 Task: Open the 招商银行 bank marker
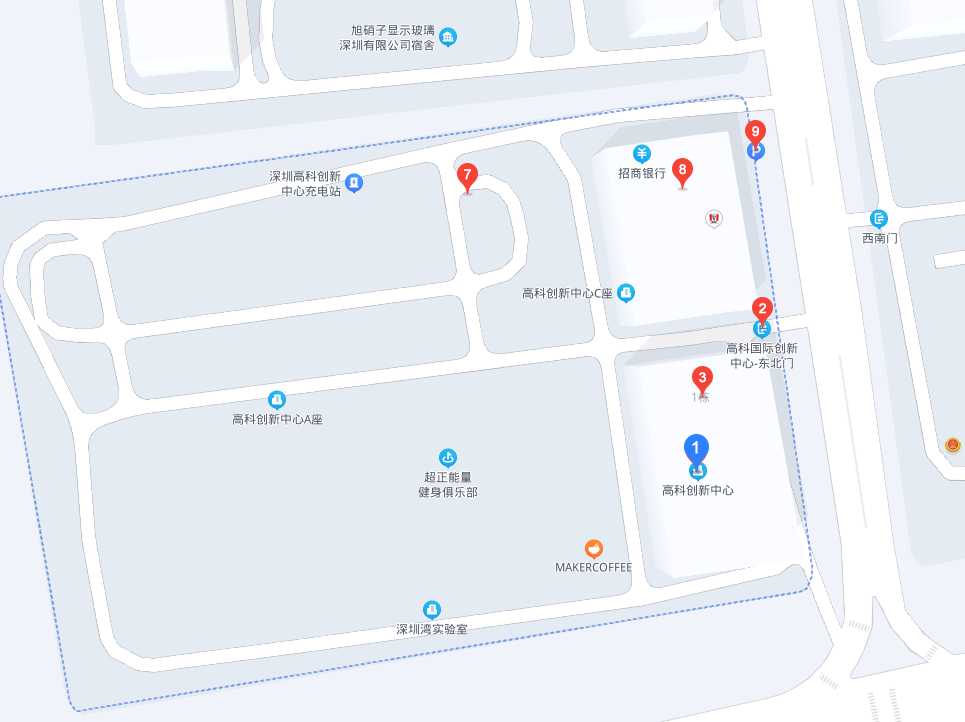[642, 154]
